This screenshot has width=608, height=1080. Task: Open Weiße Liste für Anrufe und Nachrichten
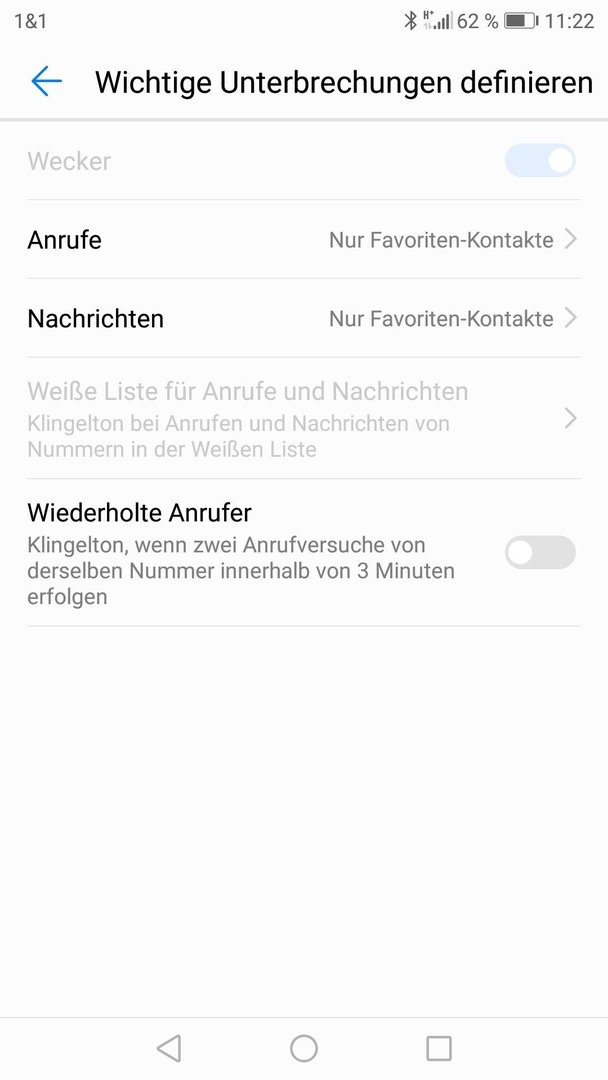pyautogui.click(x=304, y=418)
